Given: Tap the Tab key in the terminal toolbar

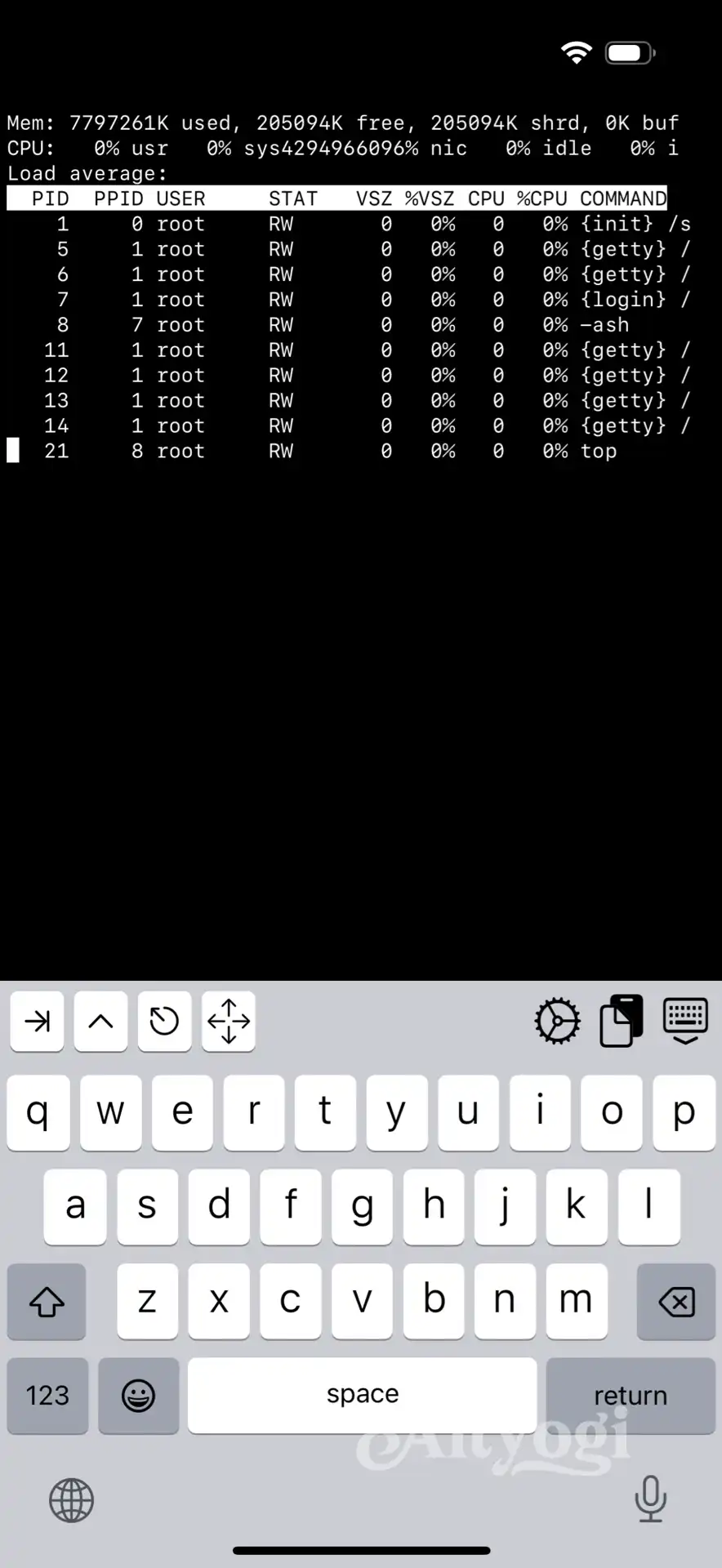Looking at the screenshot, I should (37, 1021).
